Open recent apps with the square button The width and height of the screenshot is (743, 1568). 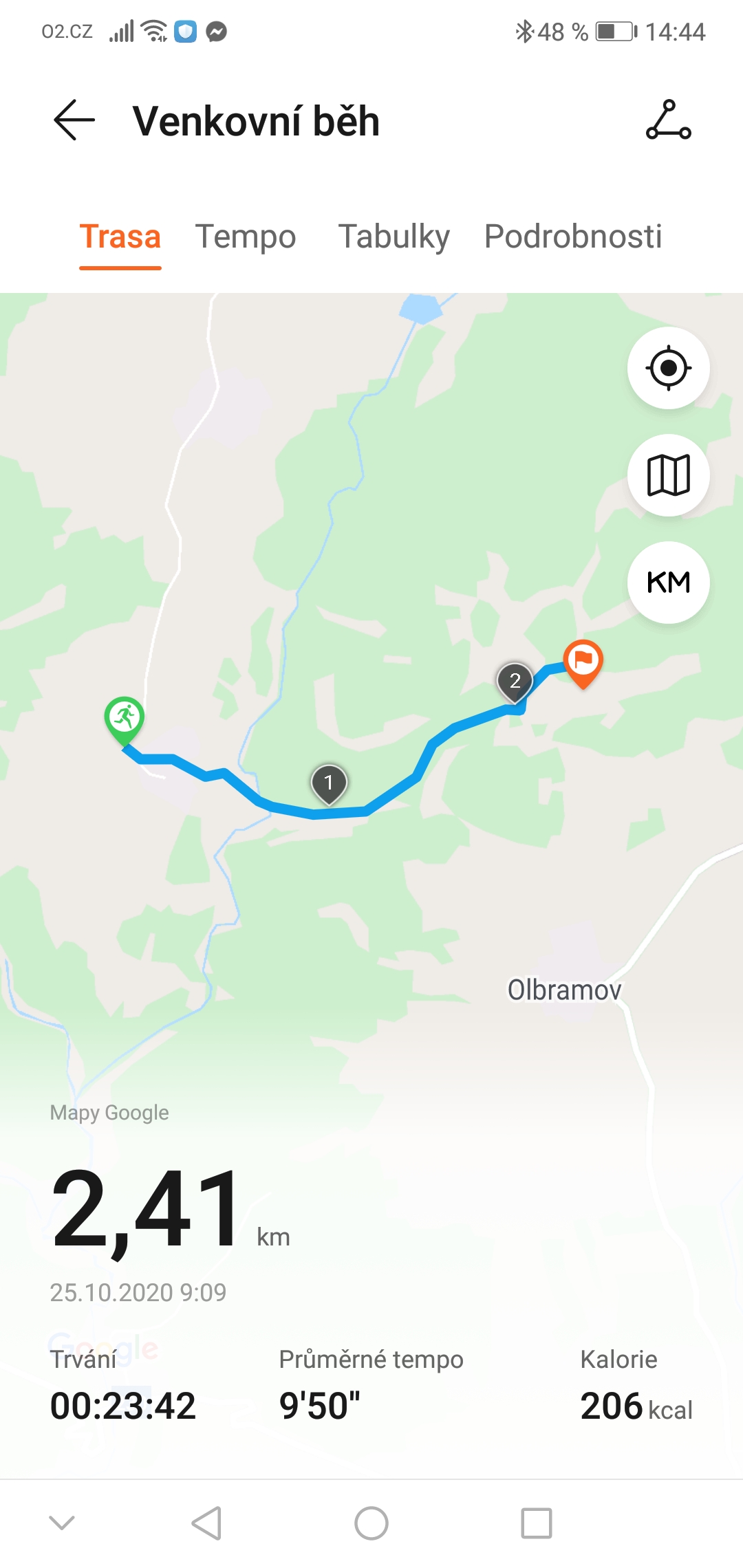(x=537, y=1523)
